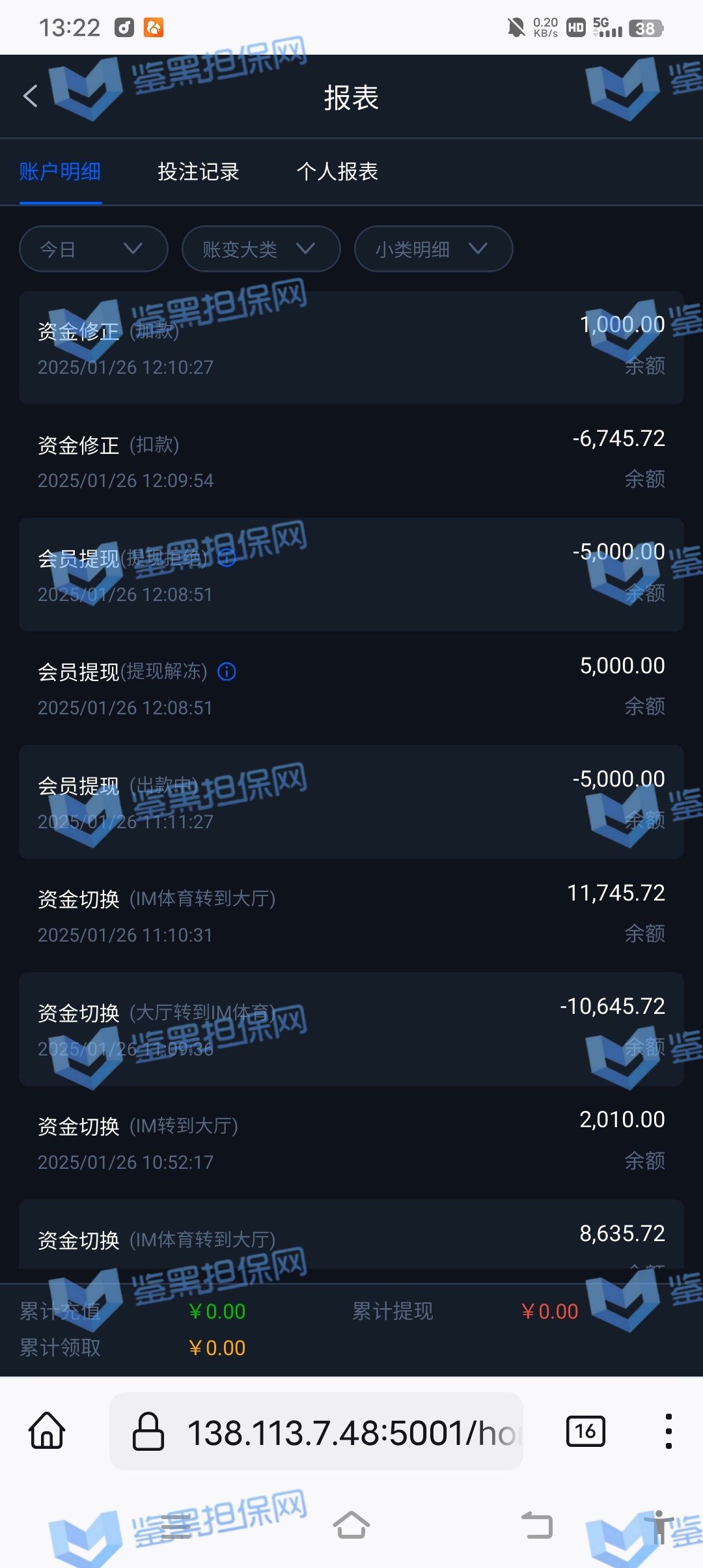The width and height of the screenshot is (703, 1568).
Task: Expand the 账变大类 filter dropdown
Action: click(260, 249)
